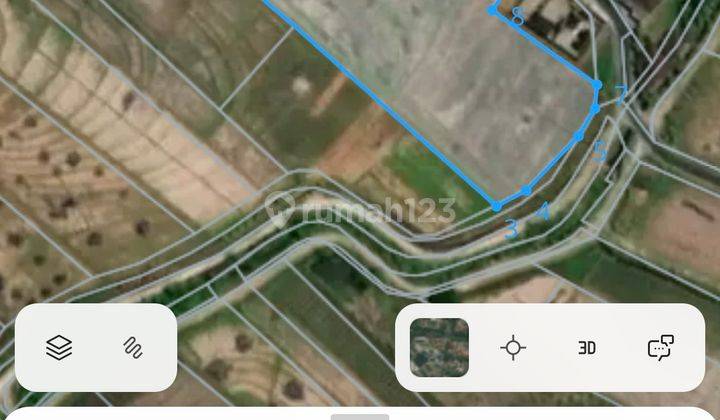Tap the bottom sheet drag handle
The height and width of the screenshot is (420, 720).
359,415
